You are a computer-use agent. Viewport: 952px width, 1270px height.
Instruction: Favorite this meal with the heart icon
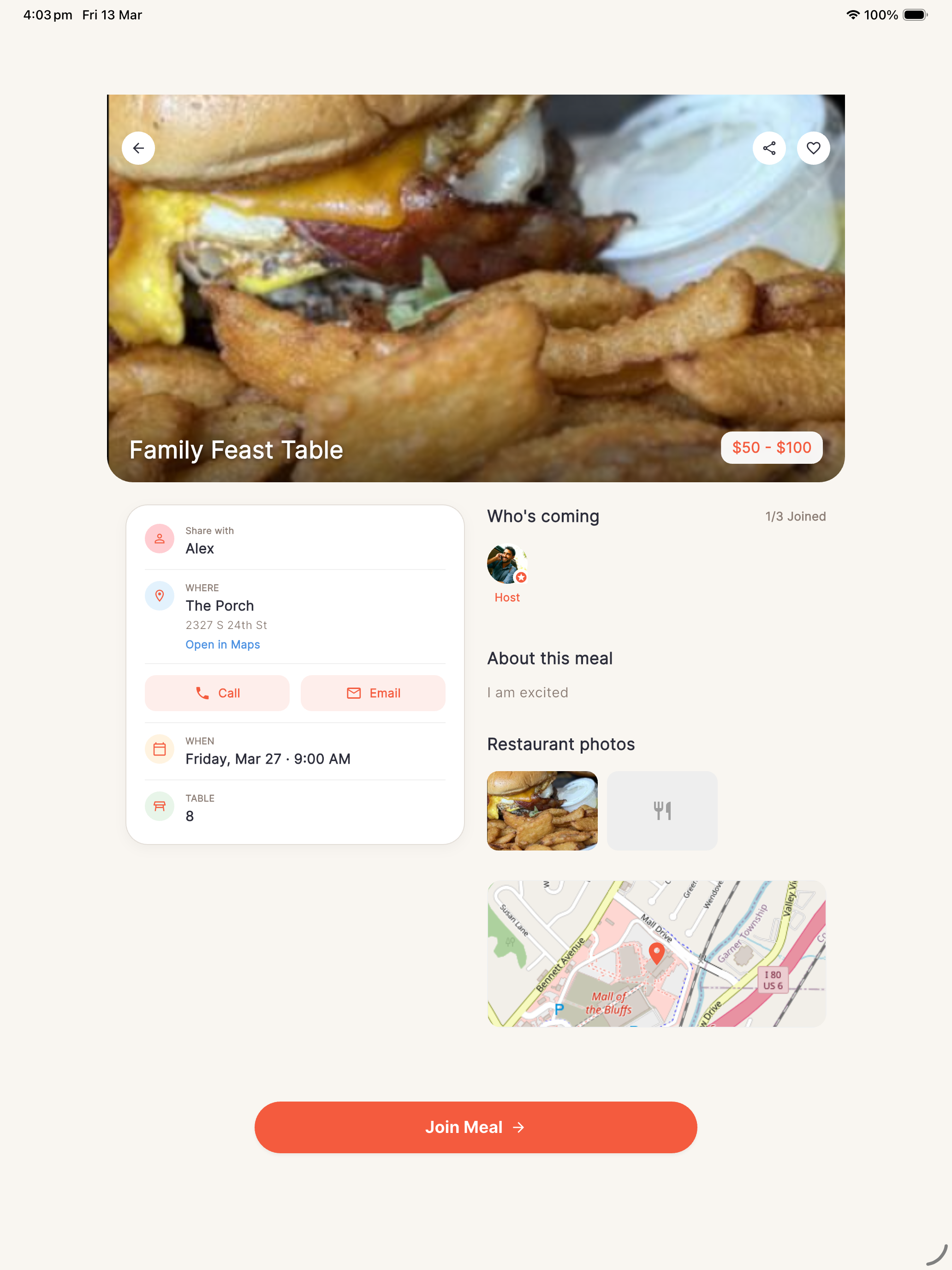[813, 148]
